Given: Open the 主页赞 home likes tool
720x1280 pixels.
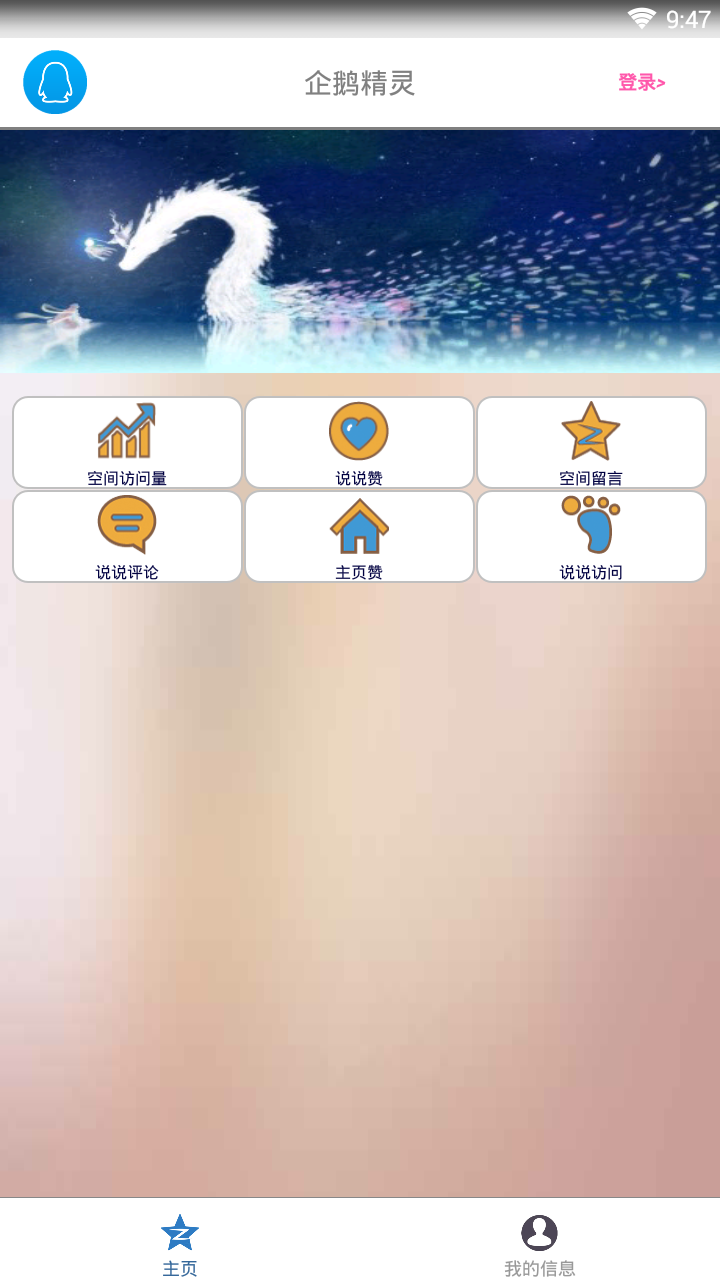Looking at the screenshot, I should [359, 536].
